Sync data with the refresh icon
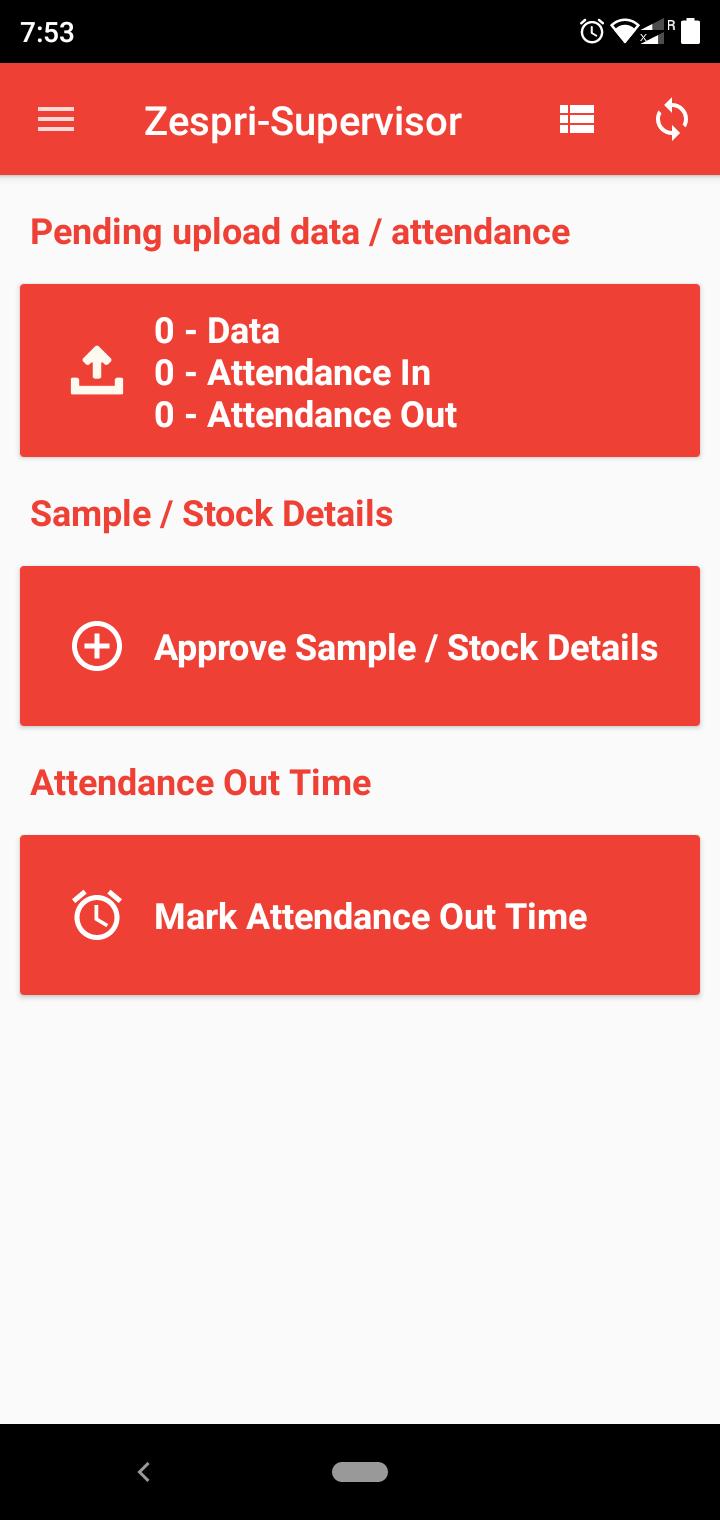 [672, 120]
